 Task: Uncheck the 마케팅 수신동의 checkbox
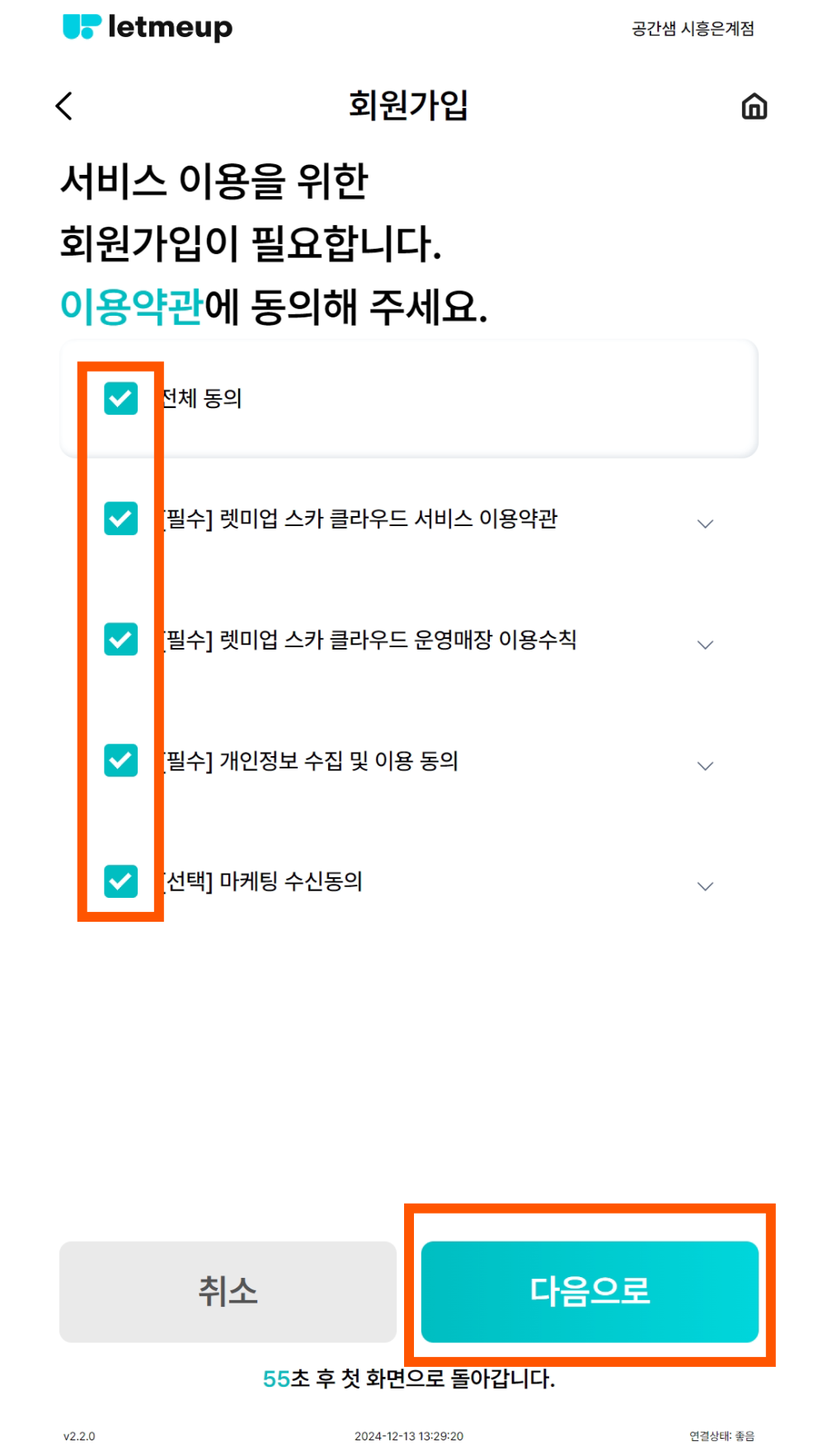121,881
